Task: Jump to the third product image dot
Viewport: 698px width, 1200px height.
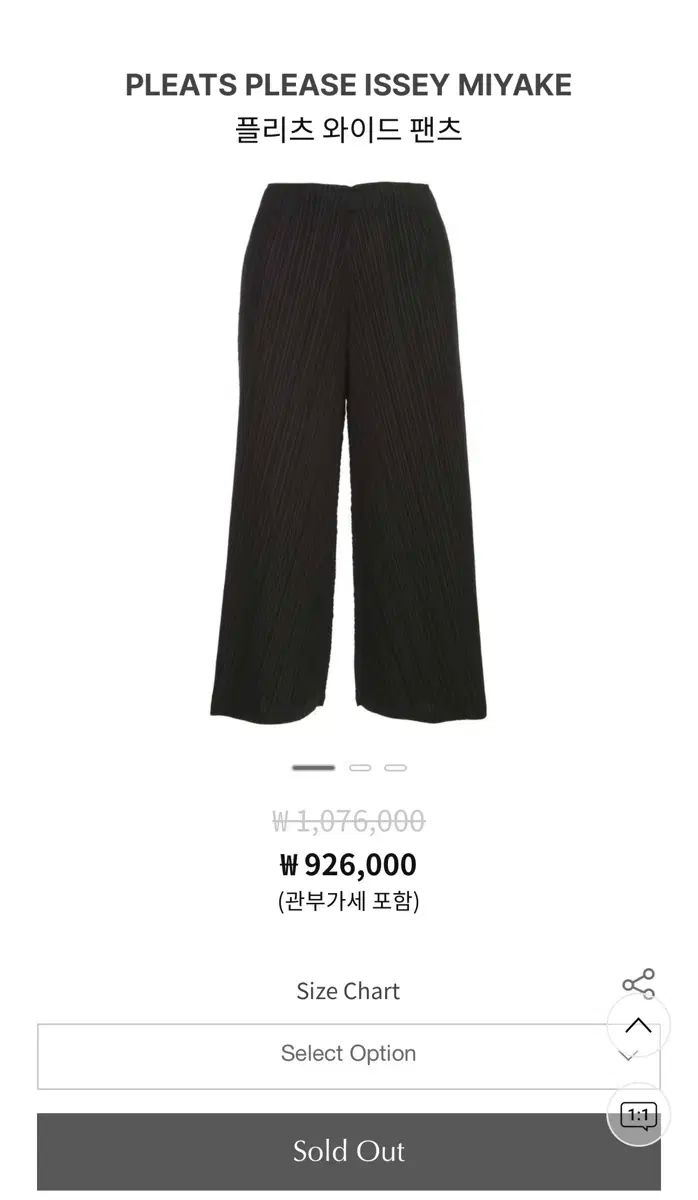Action: click(396, 768)
